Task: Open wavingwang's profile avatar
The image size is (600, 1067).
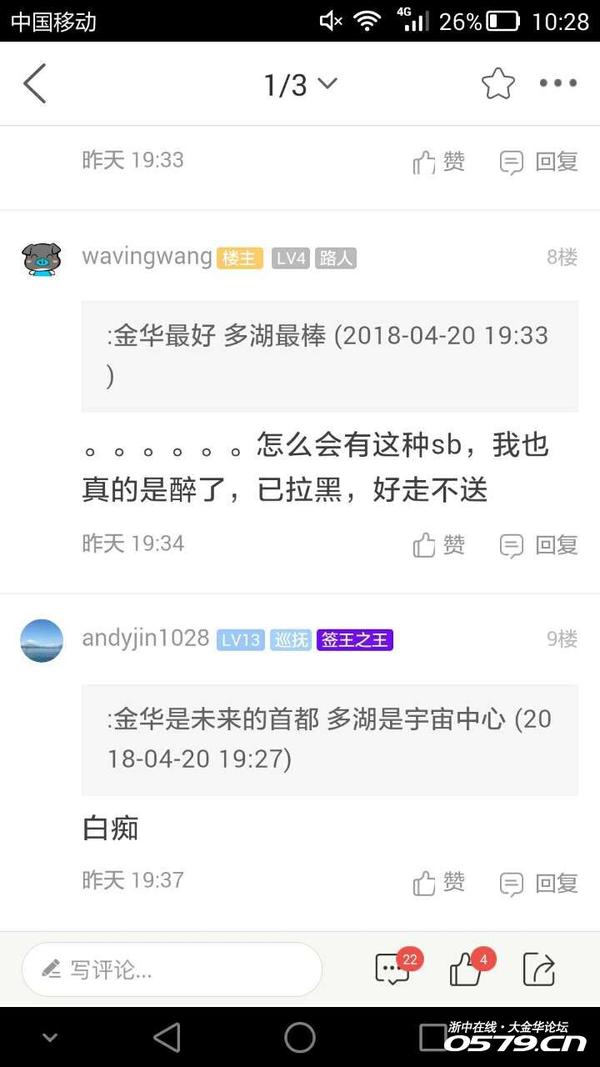Action: coord(42,259)
